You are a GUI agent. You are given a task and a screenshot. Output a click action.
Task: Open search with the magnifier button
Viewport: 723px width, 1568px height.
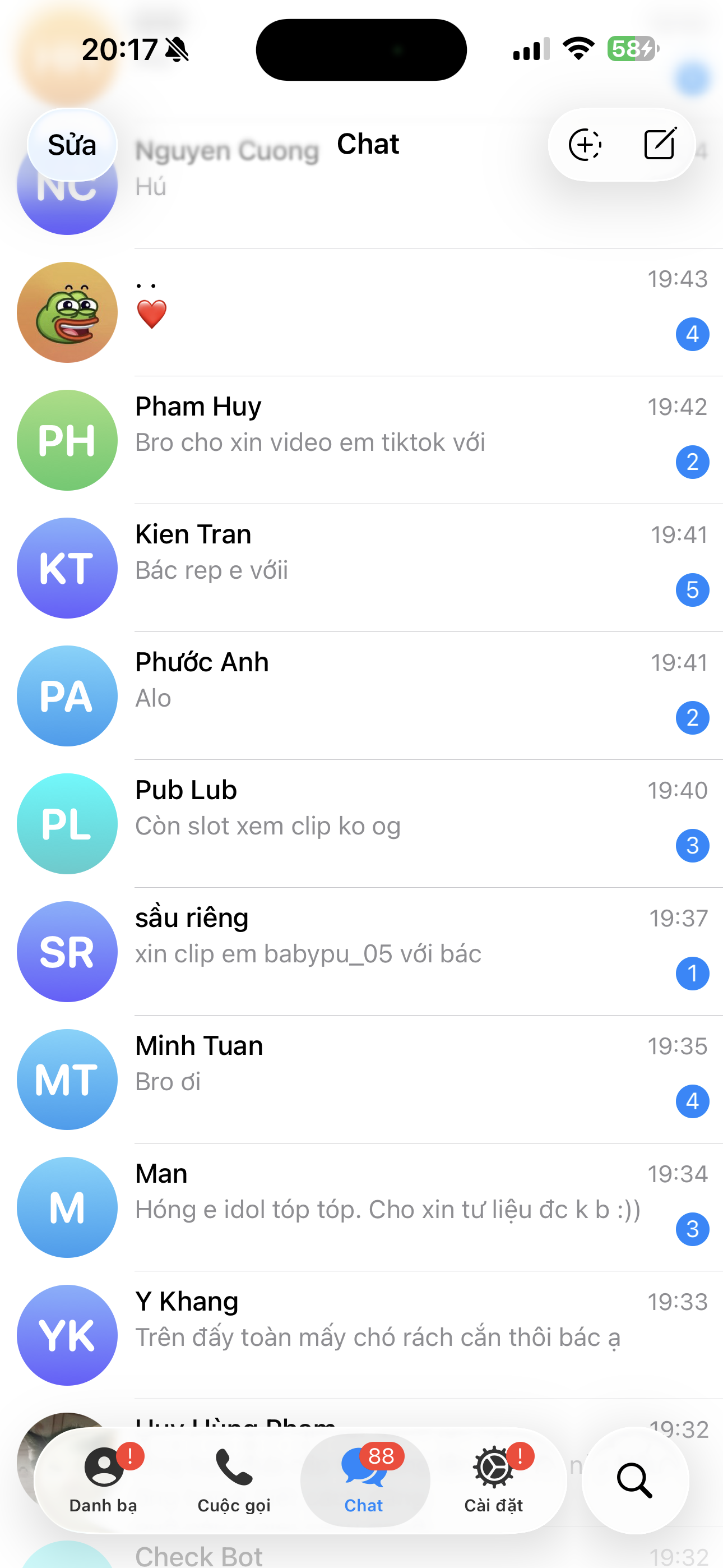635,1481
